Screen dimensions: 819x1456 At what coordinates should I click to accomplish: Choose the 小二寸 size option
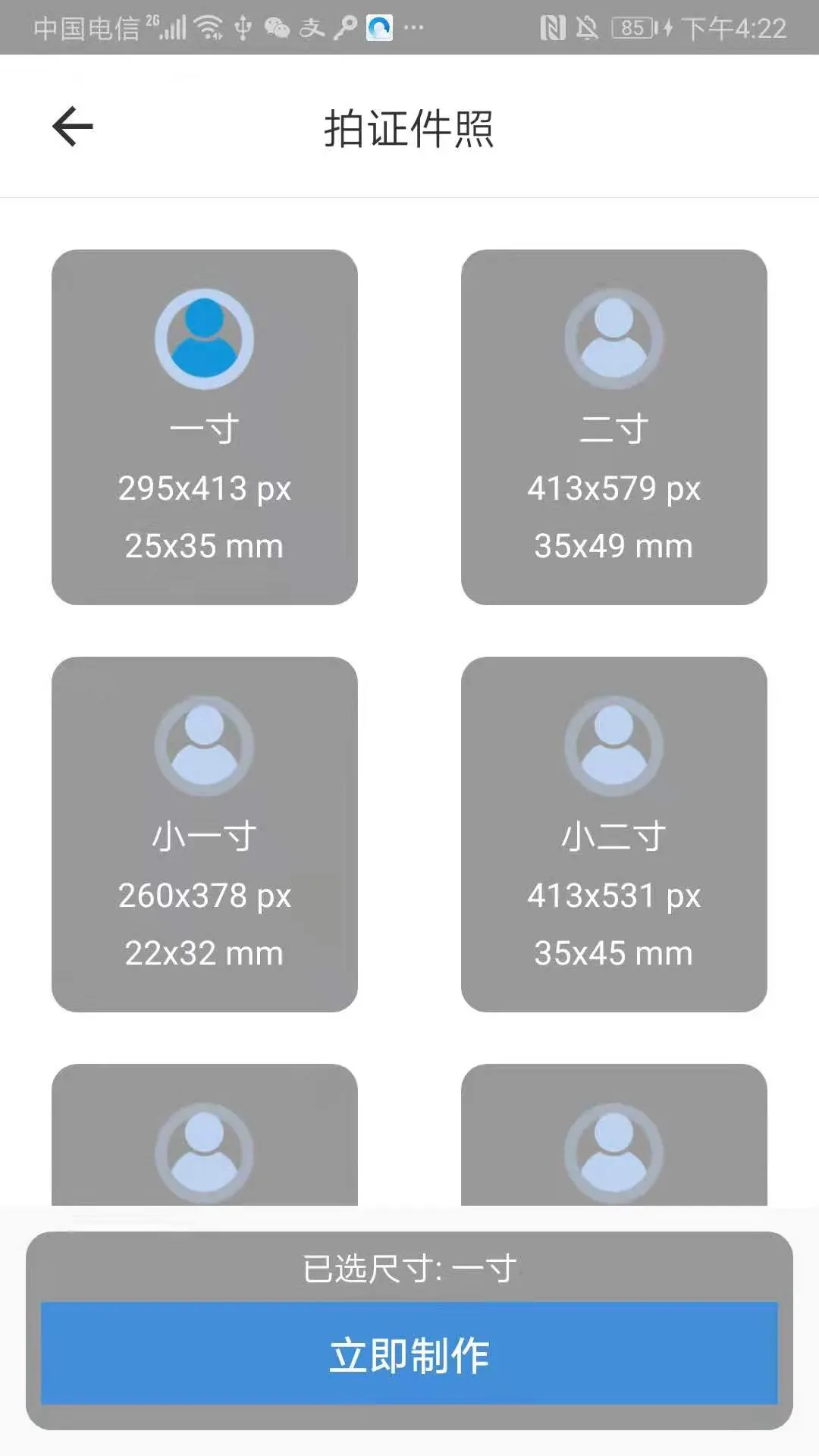[614, 834]
